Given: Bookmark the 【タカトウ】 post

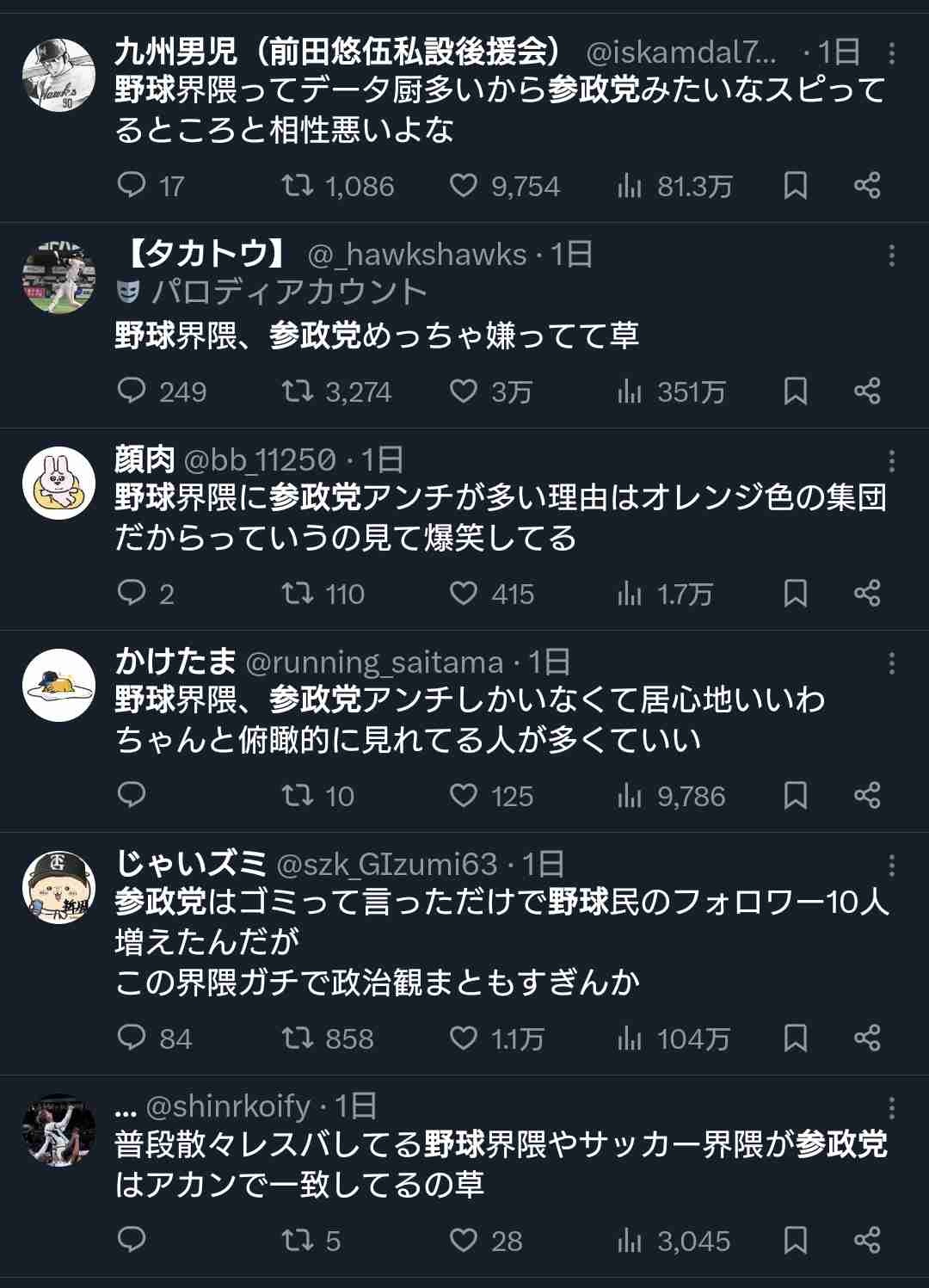Looking at the screenshot, I should (796, 391).
